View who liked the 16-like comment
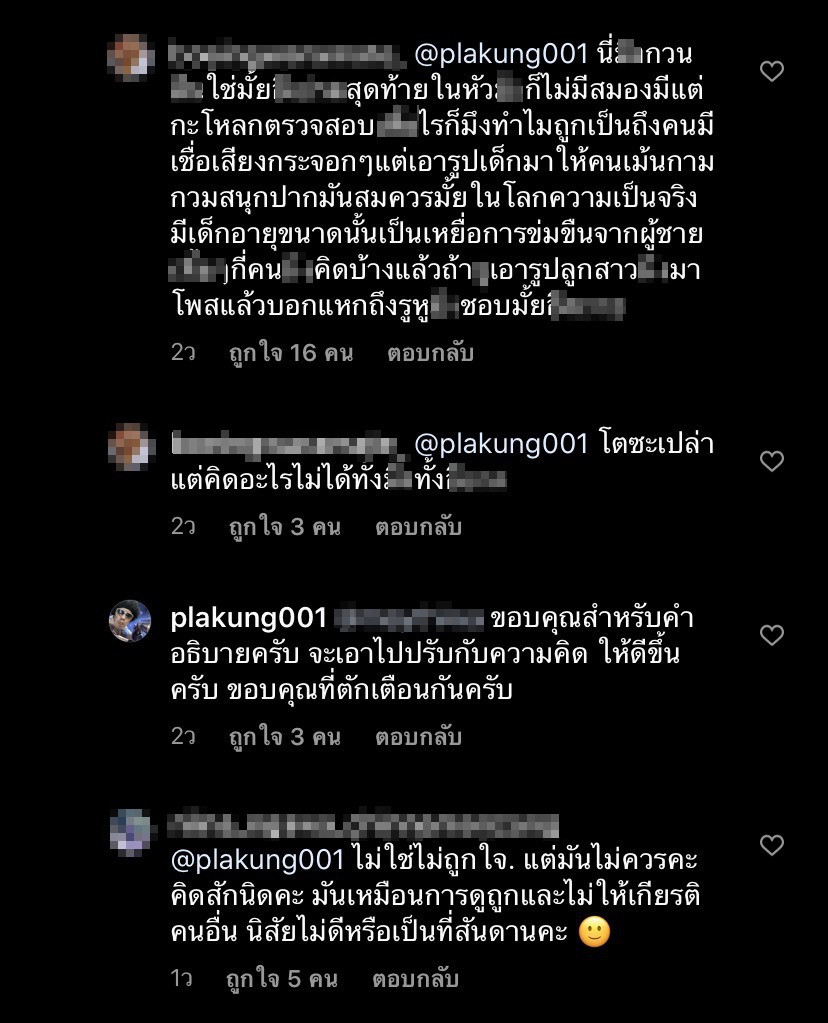 (x=291, y=353)
